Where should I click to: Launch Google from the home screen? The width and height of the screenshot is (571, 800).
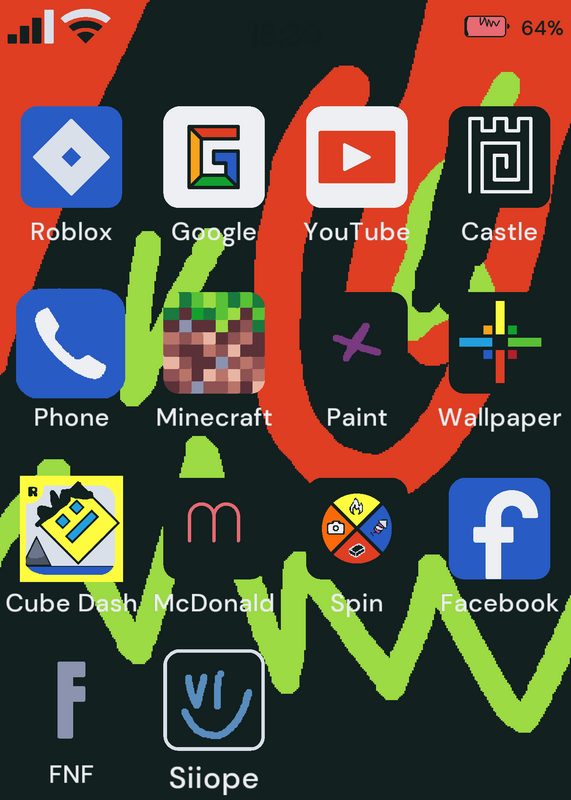coord(214,157)
